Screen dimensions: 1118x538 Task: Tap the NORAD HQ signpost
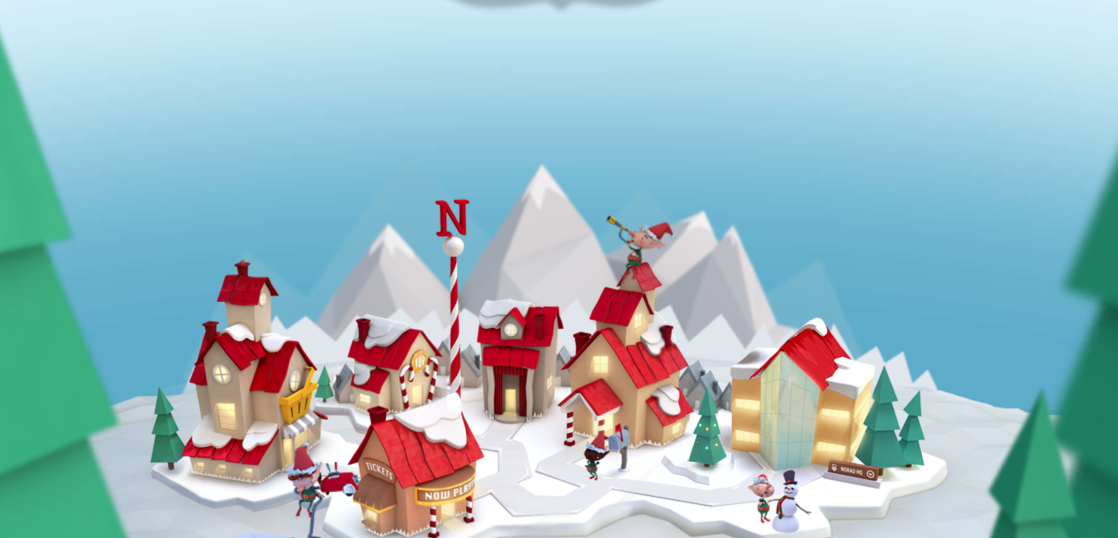(x=855, y=471)
